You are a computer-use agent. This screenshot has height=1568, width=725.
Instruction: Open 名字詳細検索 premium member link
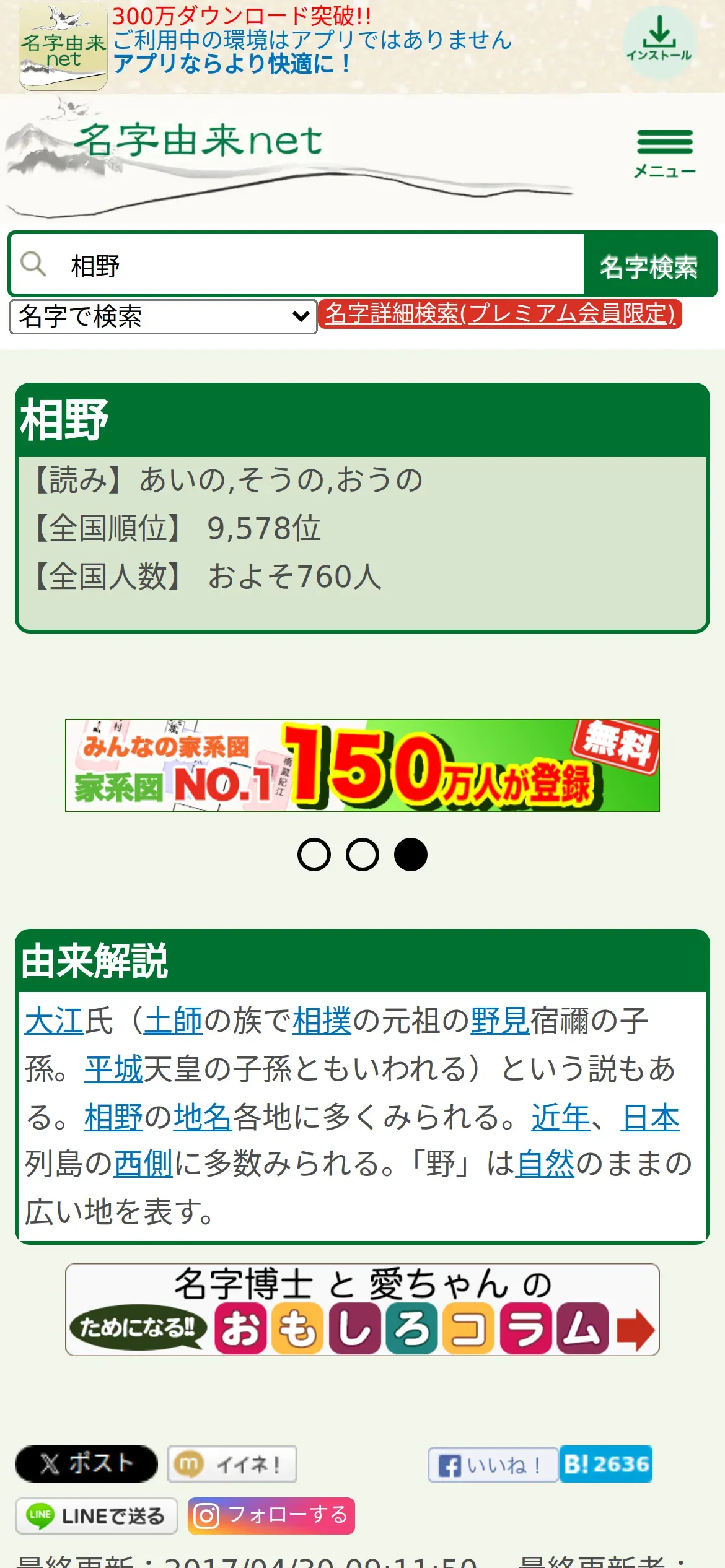(x=499, y=314)
